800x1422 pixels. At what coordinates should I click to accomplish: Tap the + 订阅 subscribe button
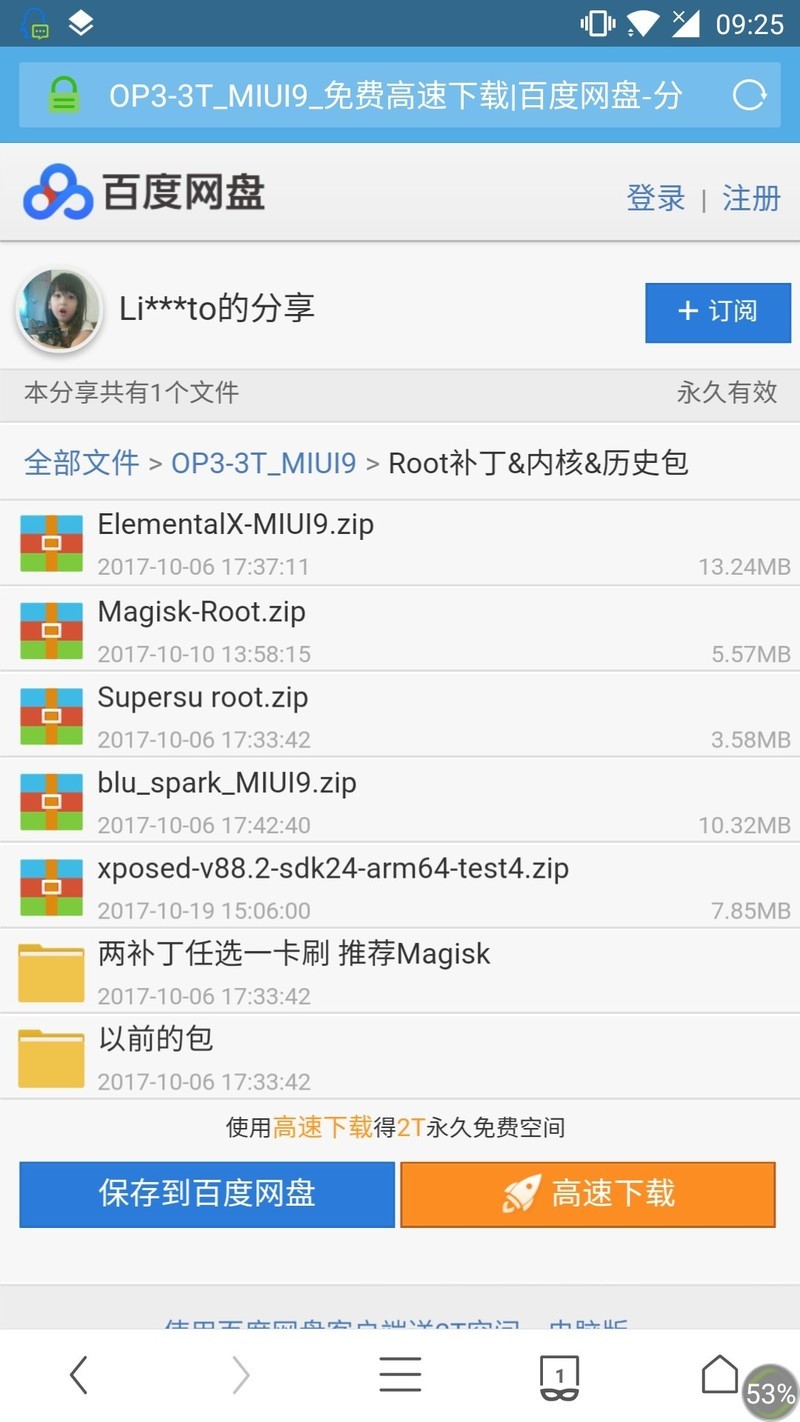(718, 312)
